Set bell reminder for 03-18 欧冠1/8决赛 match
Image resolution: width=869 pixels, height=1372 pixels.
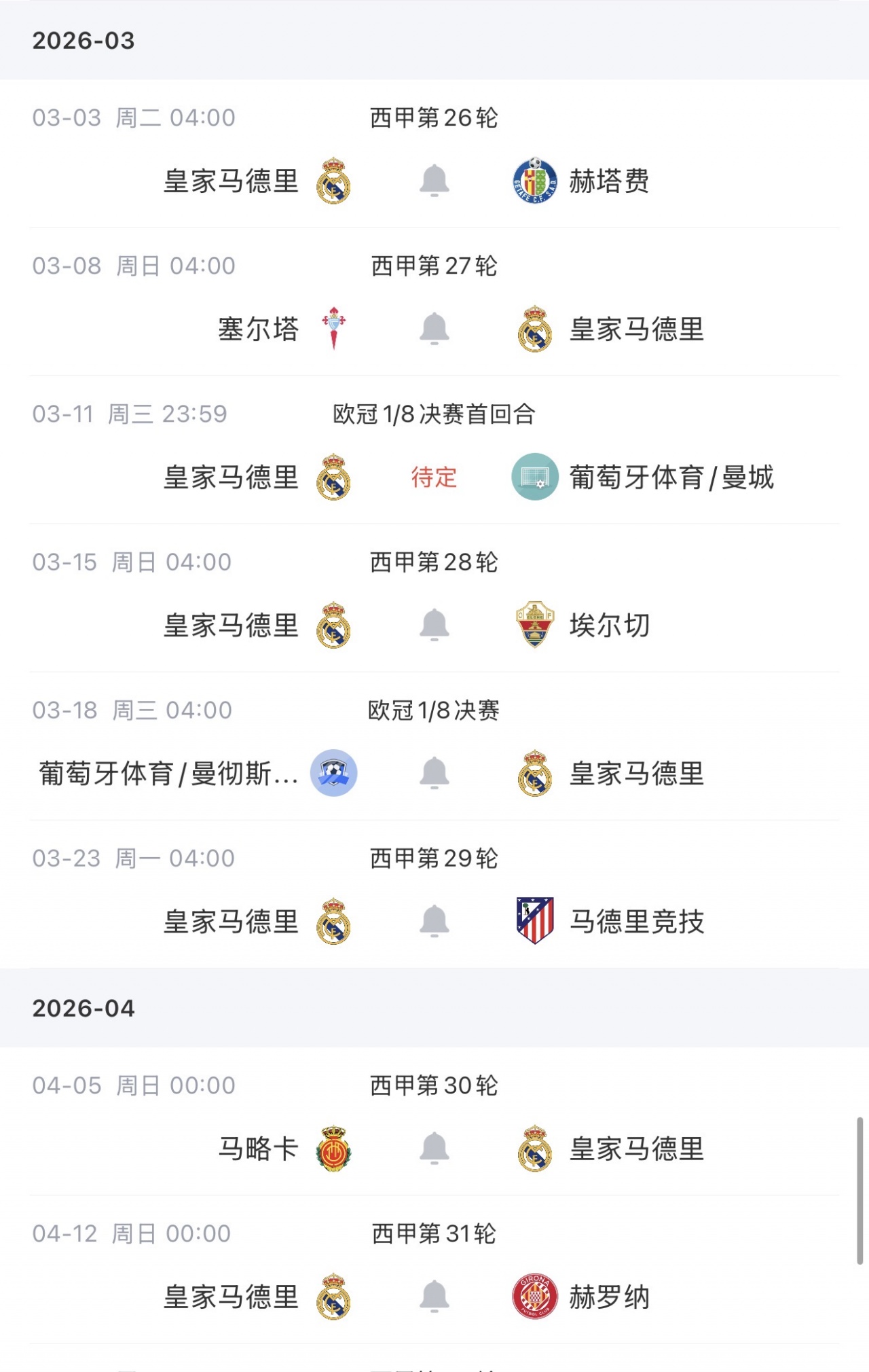click(x=434, y=773)
